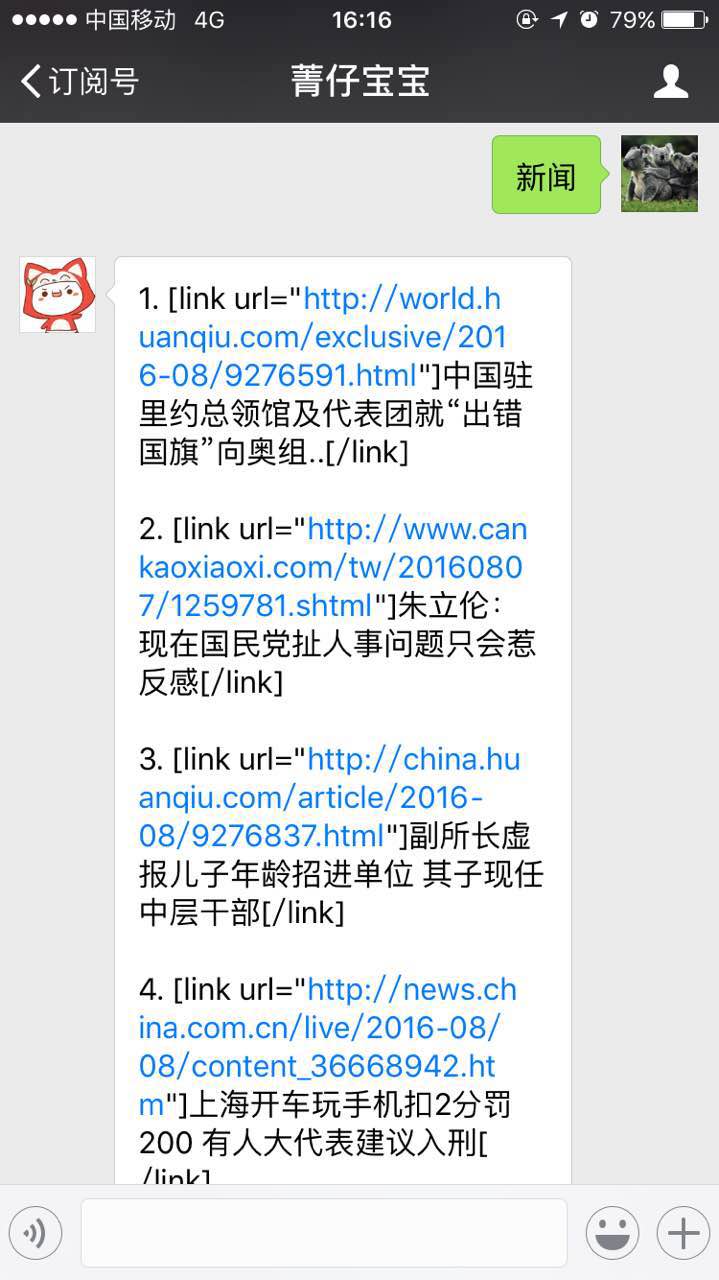Tap the 菁仔宝宝 fox avatar
The height and width of the screenshot is (1280, 719).
57,295
